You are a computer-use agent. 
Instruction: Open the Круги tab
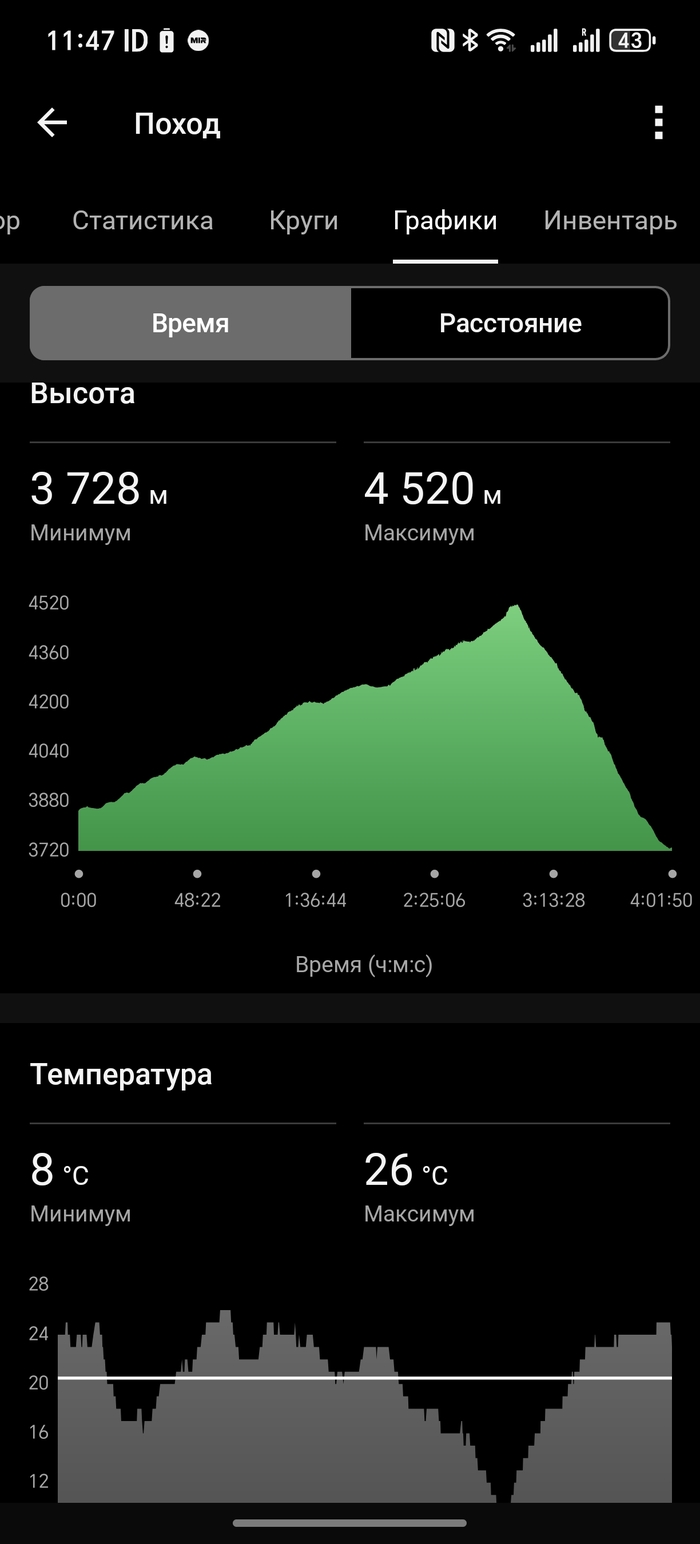(x=303, y=221)
